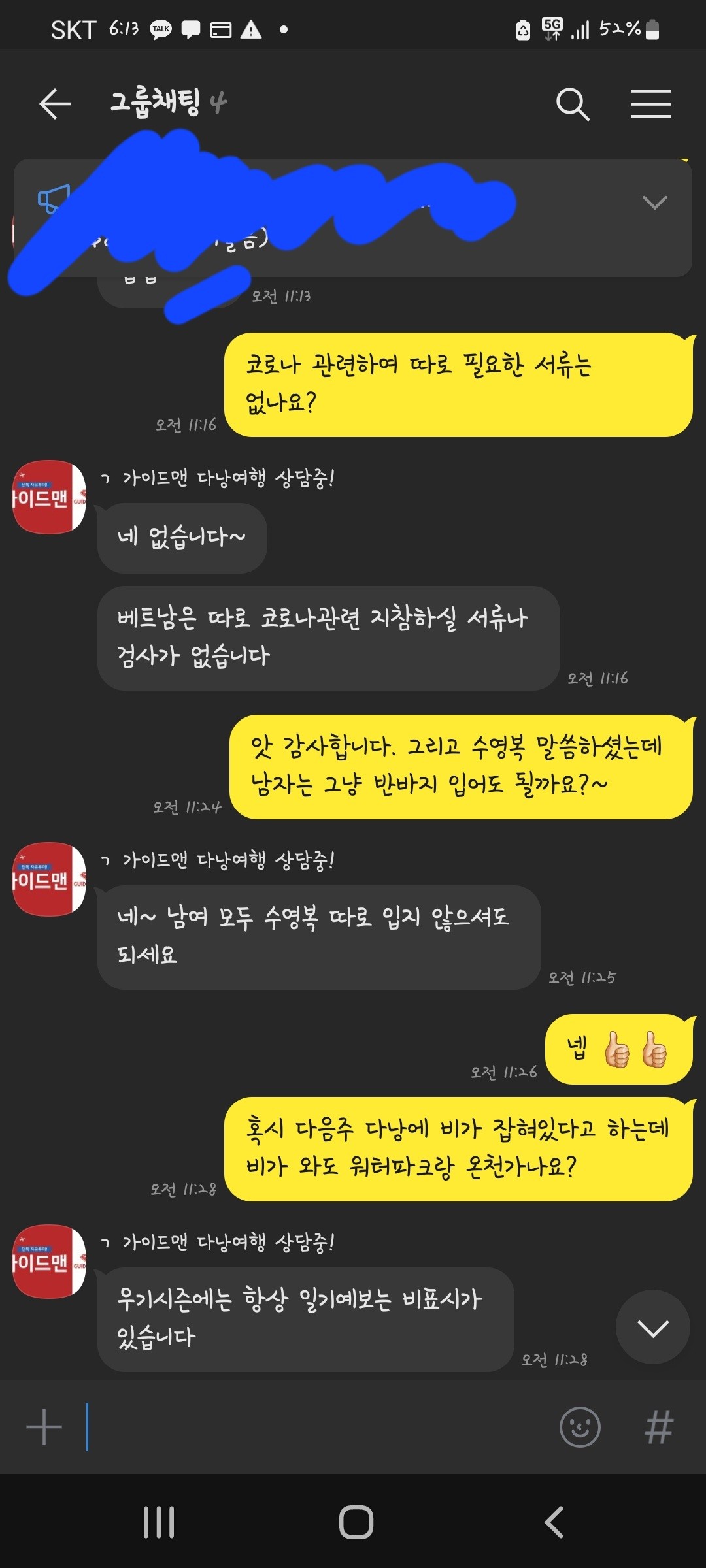Open the plus attachment menu
Image resolution: width=706 pixels, height=1568 pixels.
(x=44, y=1428)
